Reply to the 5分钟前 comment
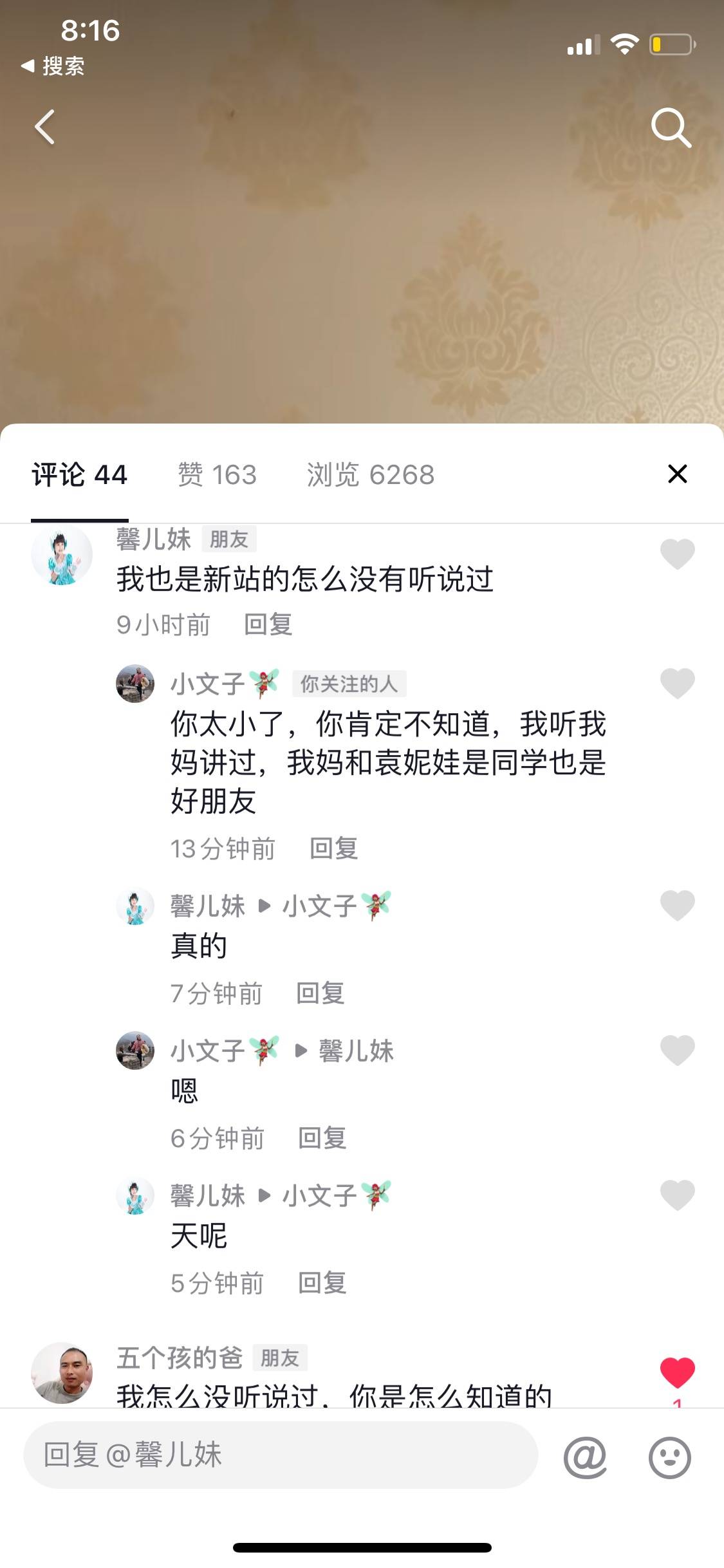This screenshot has width=724, height=1568. pos(322,1283)
